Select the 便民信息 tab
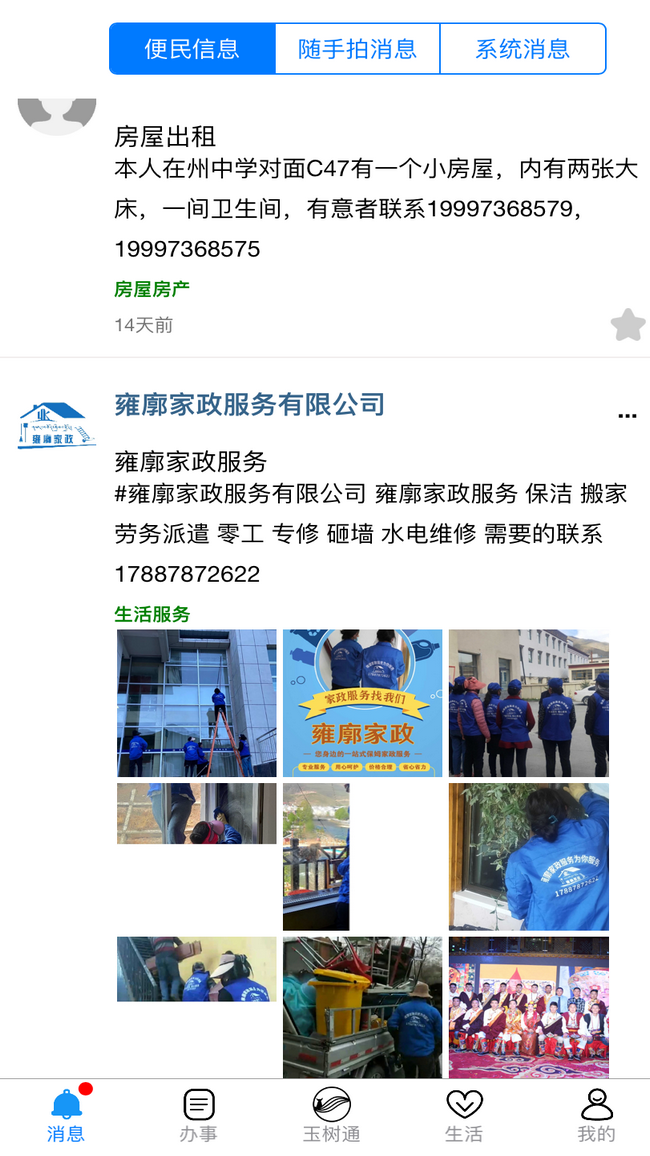This screenshot has height=1156, width=650. coord(192,49)
